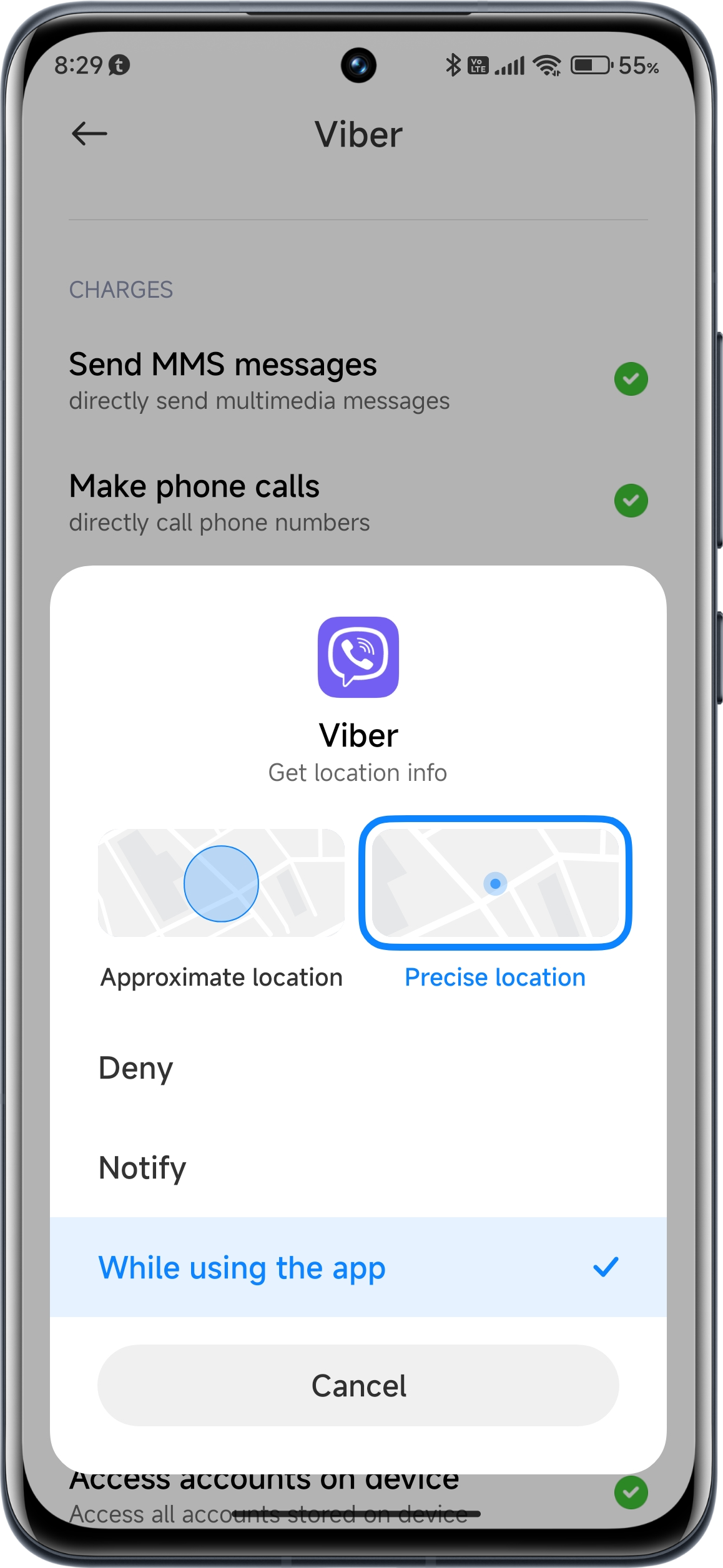Screen dimensions: 723x1568
Task: Choose the Precise location map tile
Action: click(x=495, y=883)
